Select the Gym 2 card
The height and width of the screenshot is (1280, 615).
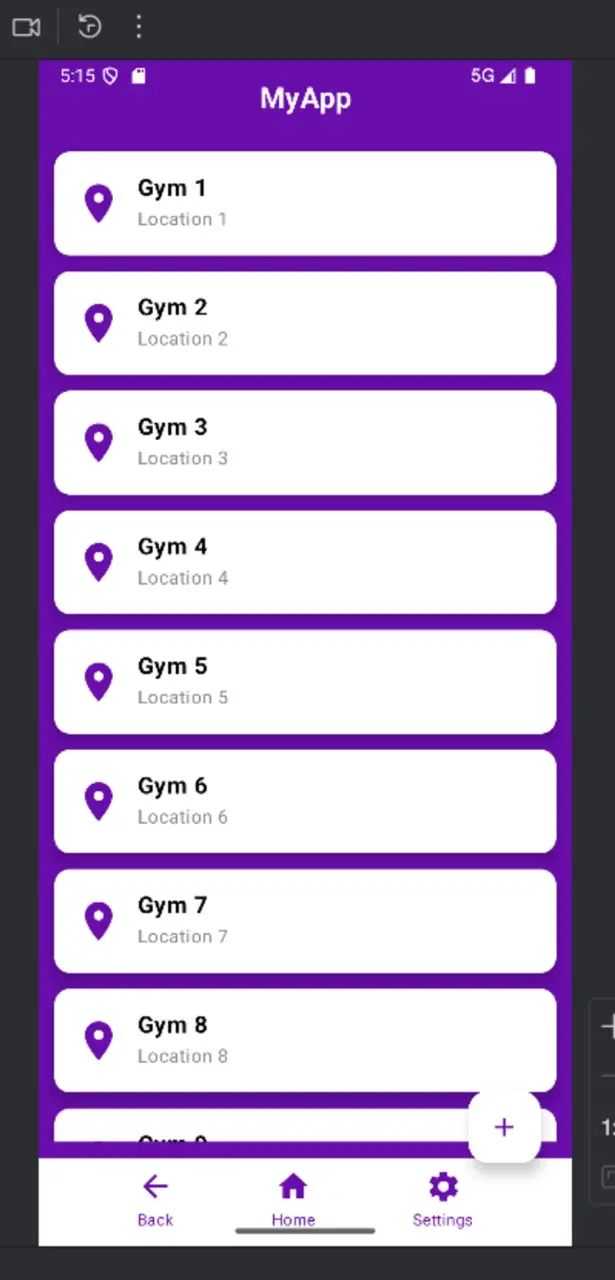[304, 323]
